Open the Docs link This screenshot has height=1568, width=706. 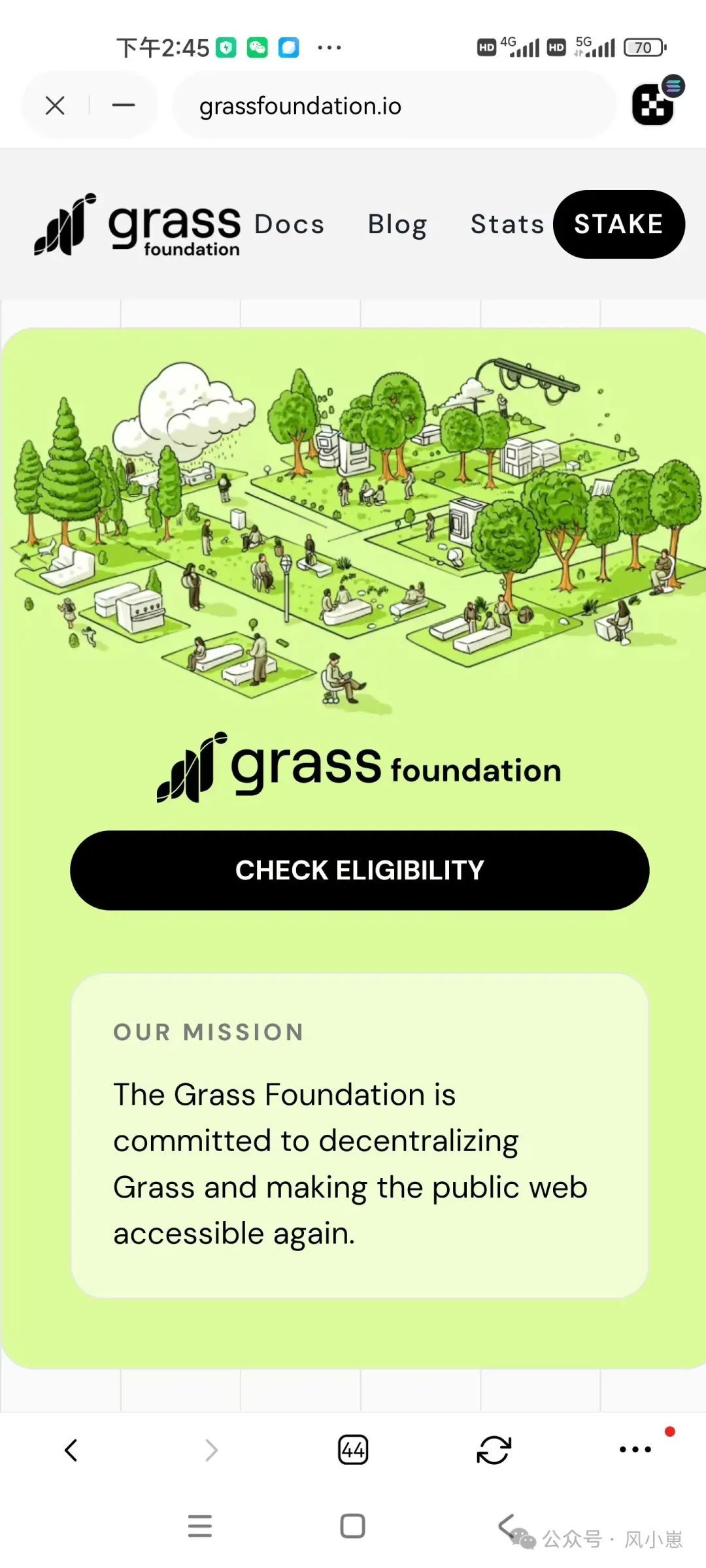[289, 224]
